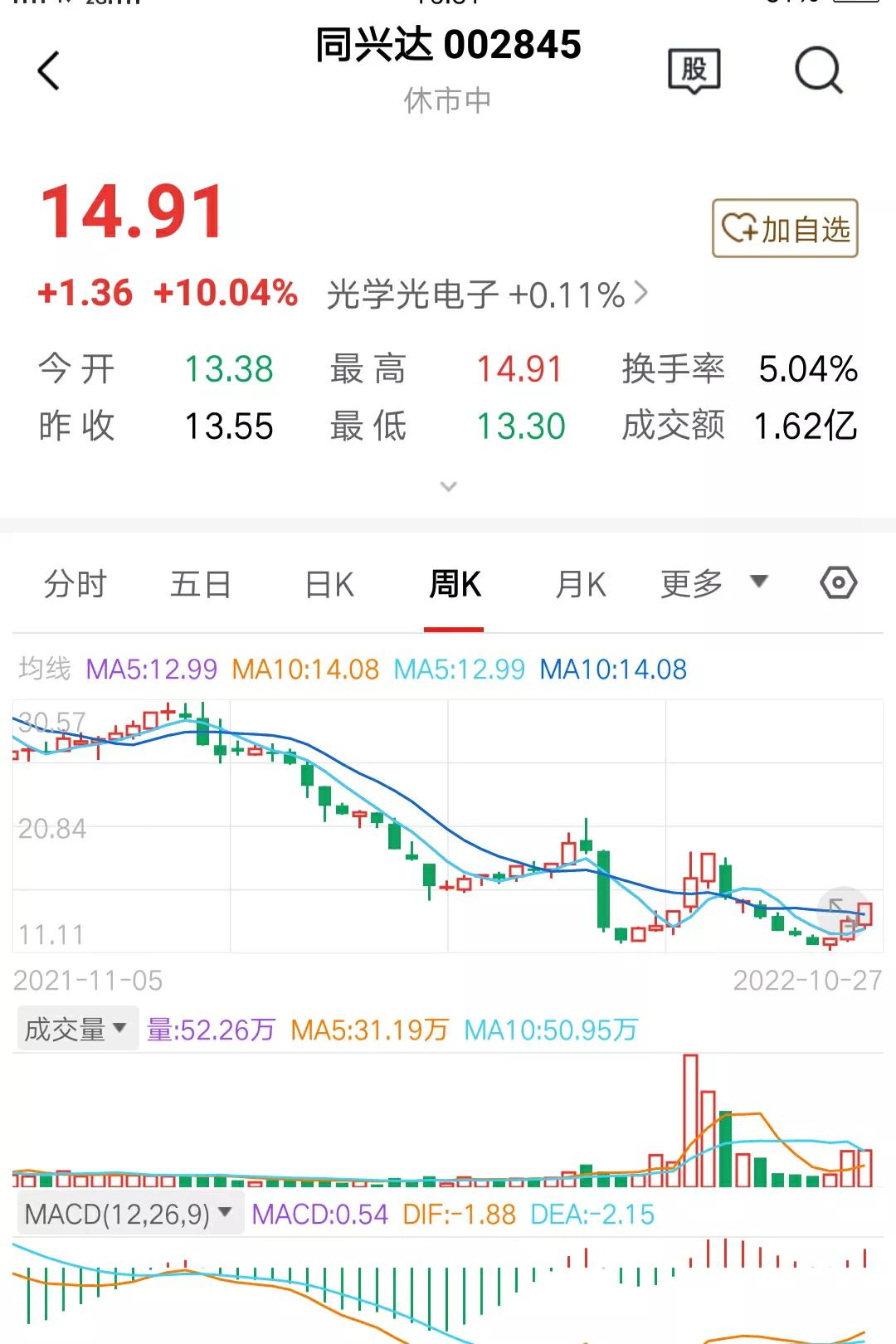
Task: Show the 月K chart tab
Action: tap(581, 584)
